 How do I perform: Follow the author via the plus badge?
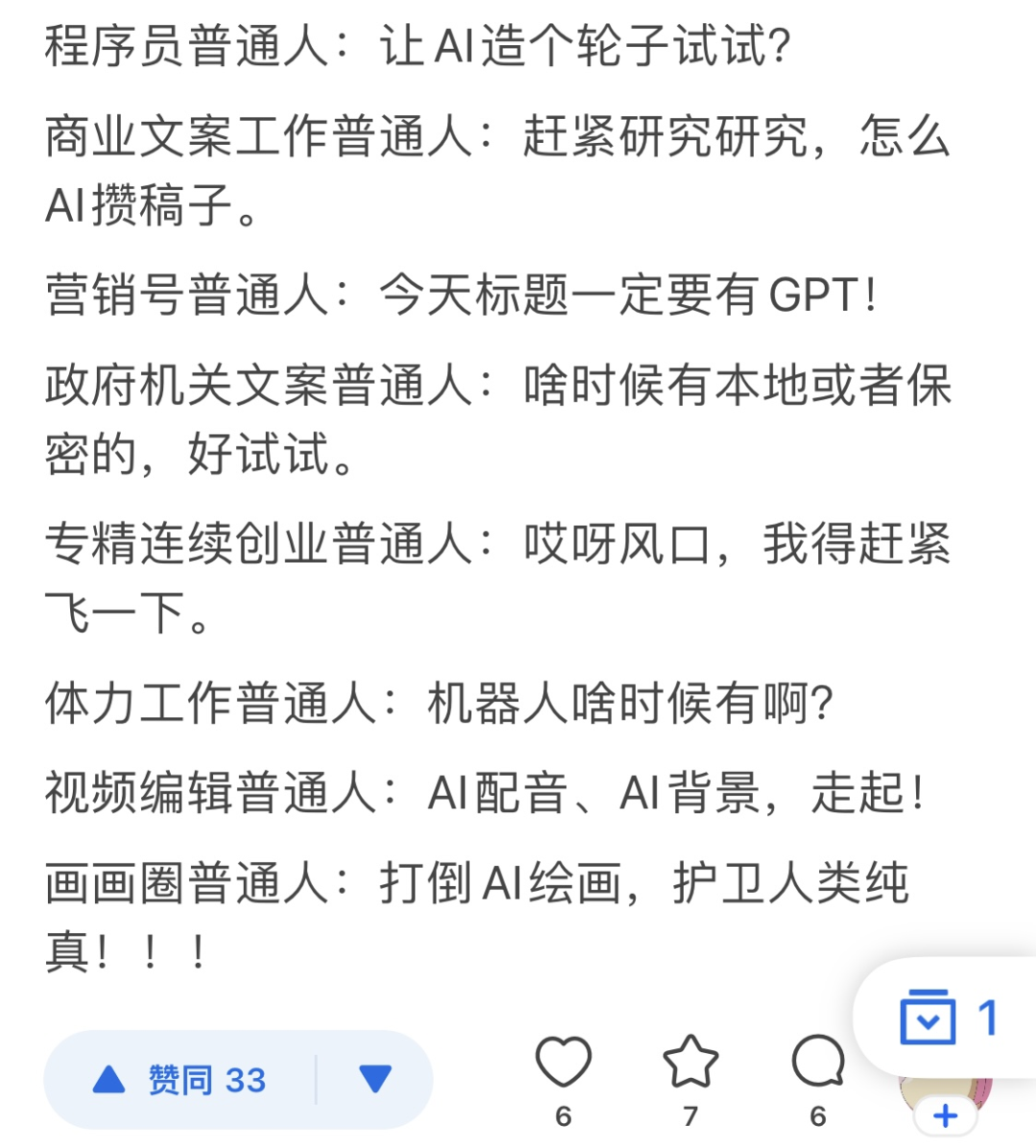point(946,1116)
